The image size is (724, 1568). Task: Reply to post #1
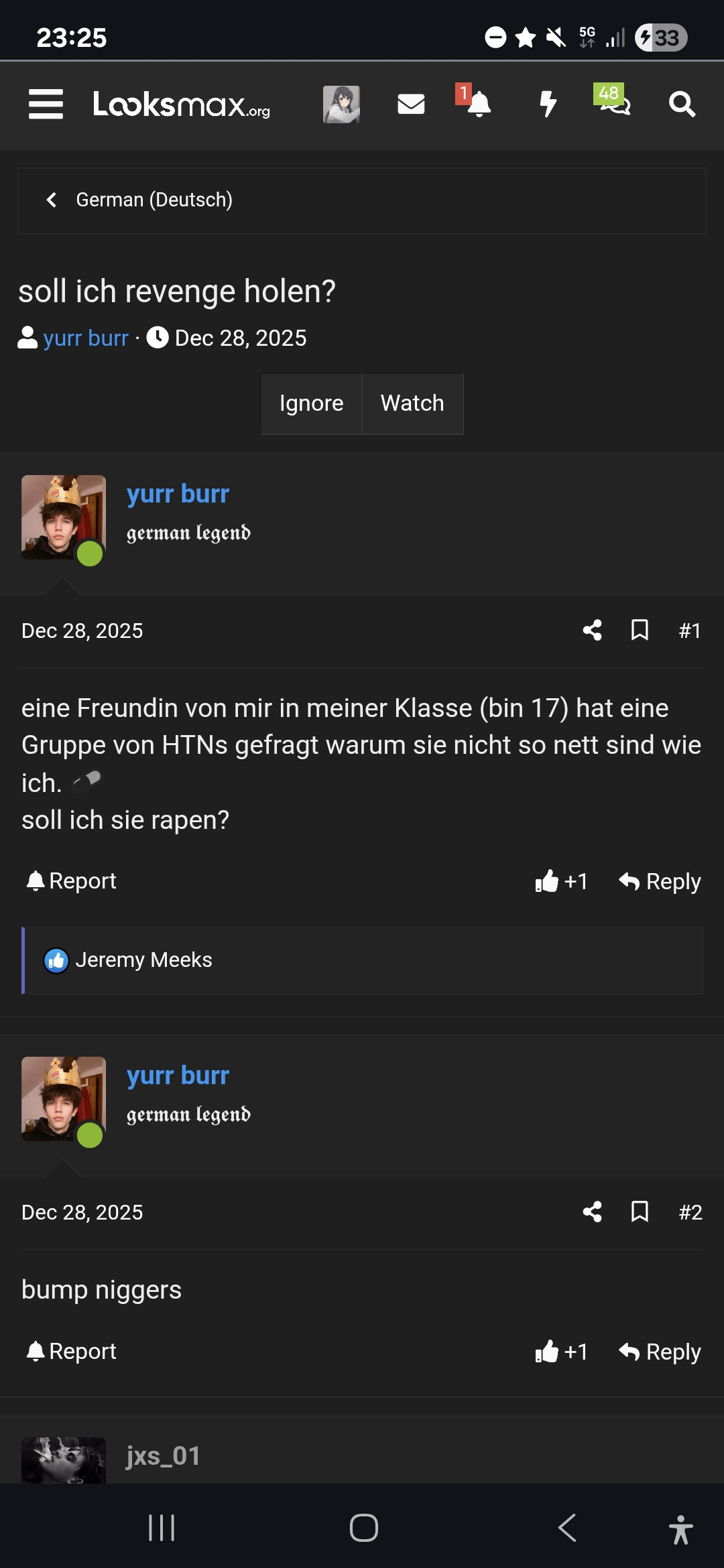(x=660, y=881)
